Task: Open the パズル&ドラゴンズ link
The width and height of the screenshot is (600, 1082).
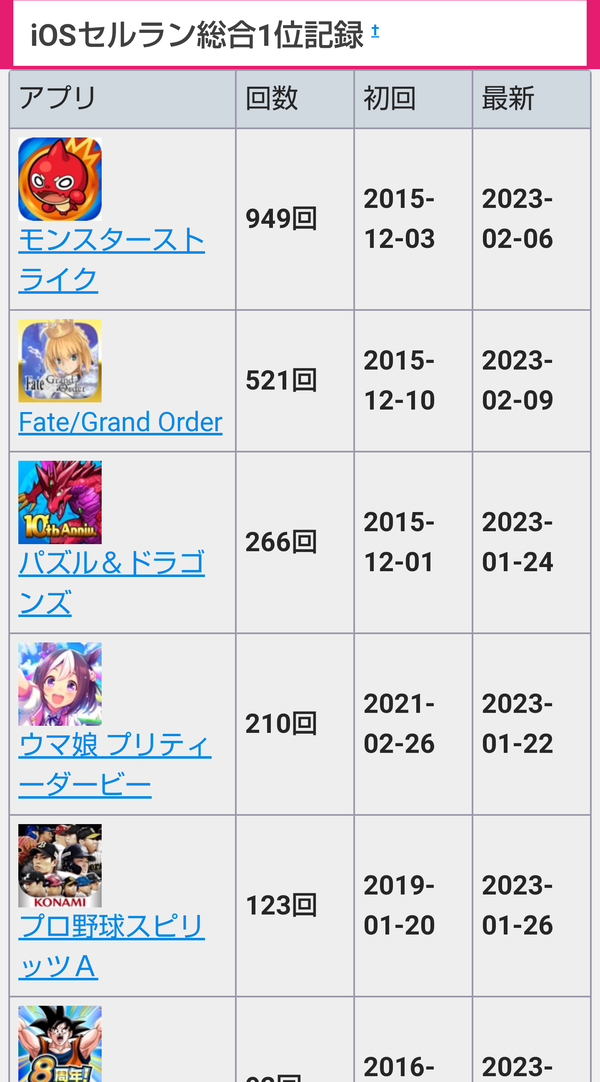Action: pos(111,583)
